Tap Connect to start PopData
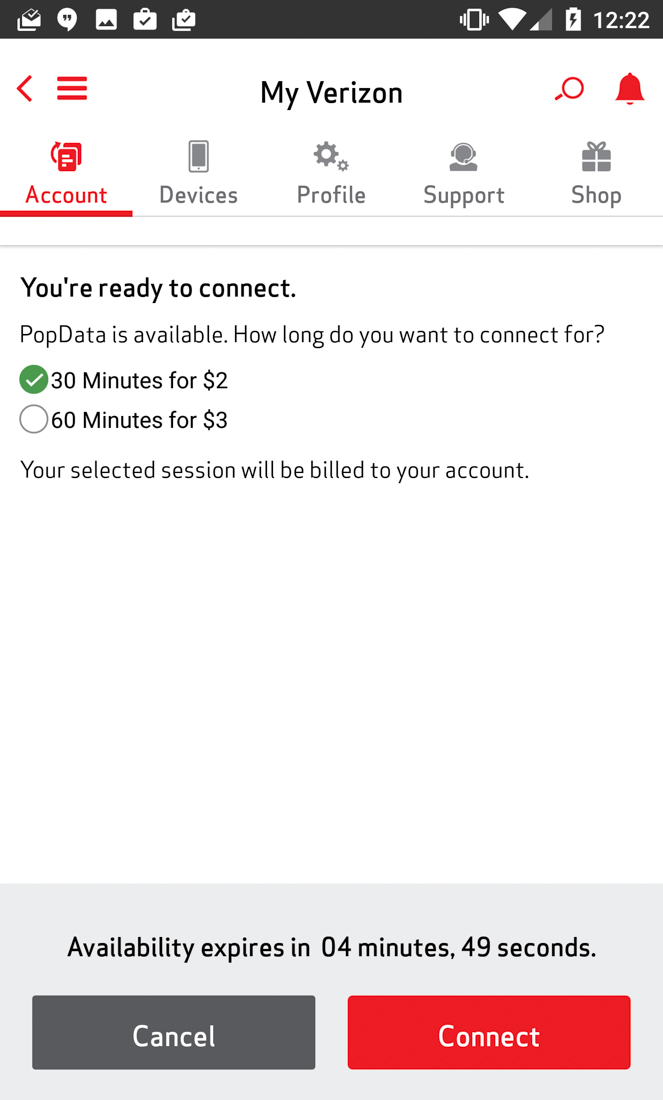This screenshot has width=663, height=1100. (489, 1033)
